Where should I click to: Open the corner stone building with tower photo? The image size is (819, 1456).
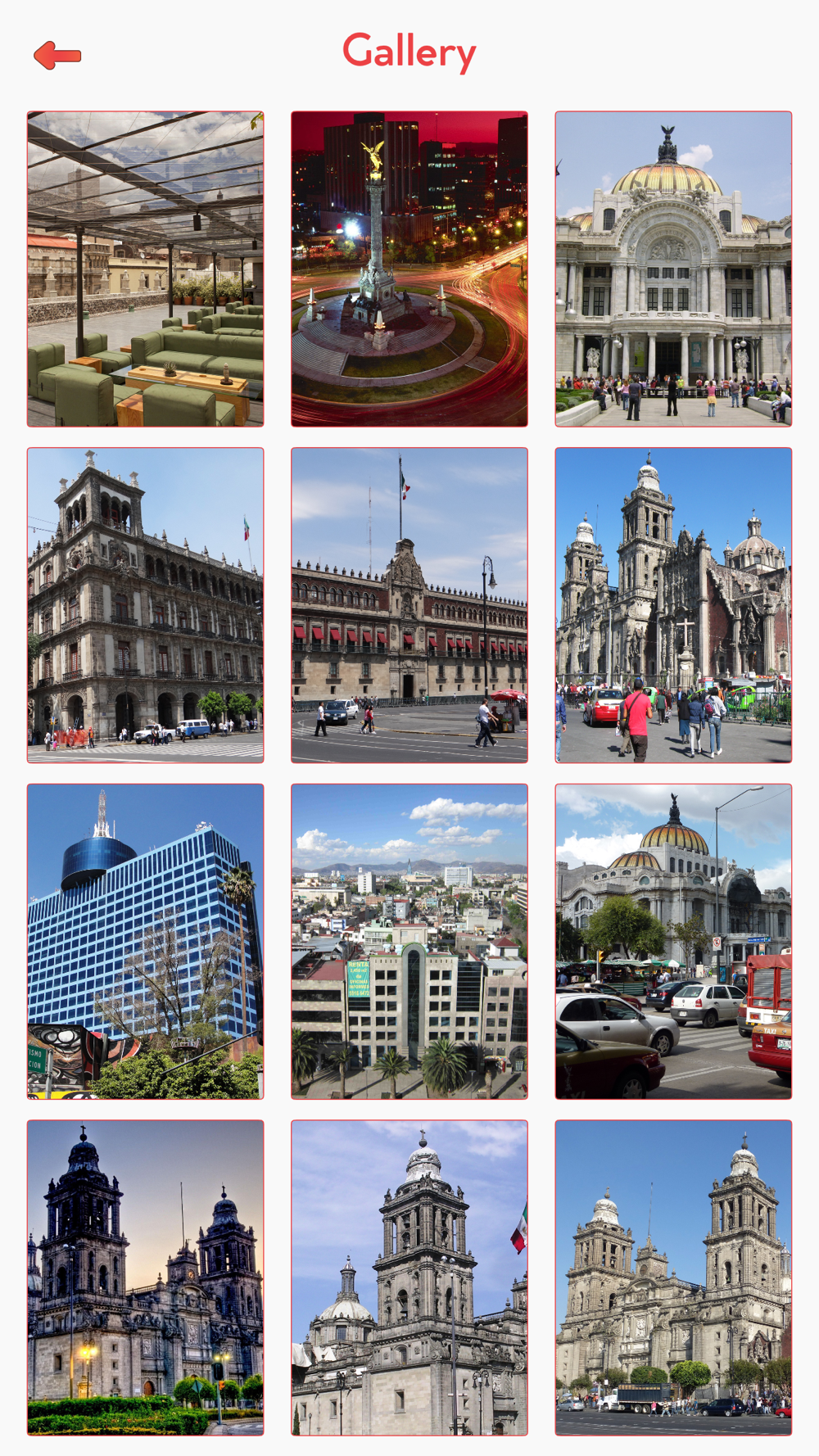coord(146,605)
